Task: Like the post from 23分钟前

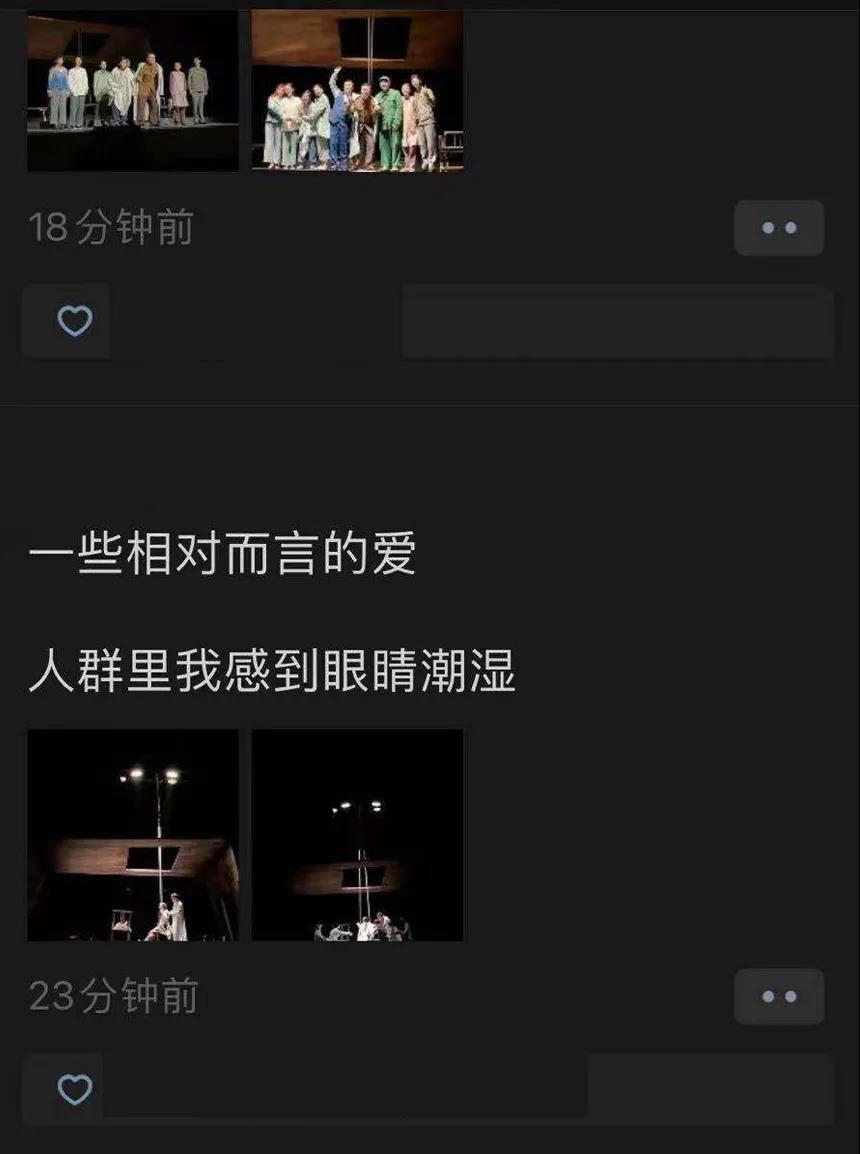Action: 74,1089
